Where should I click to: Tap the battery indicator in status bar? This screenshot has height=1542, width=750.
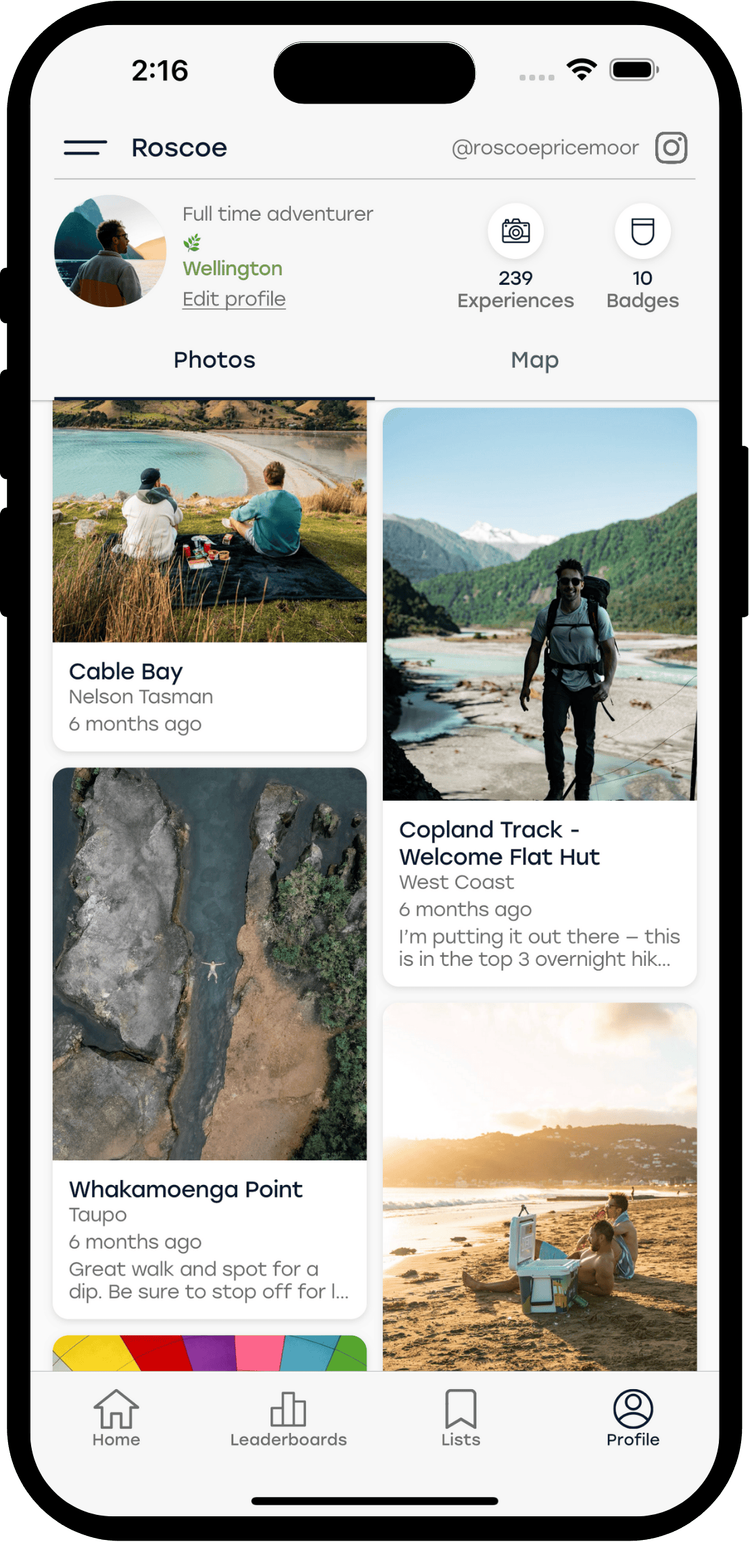click(x=632, y=69)
